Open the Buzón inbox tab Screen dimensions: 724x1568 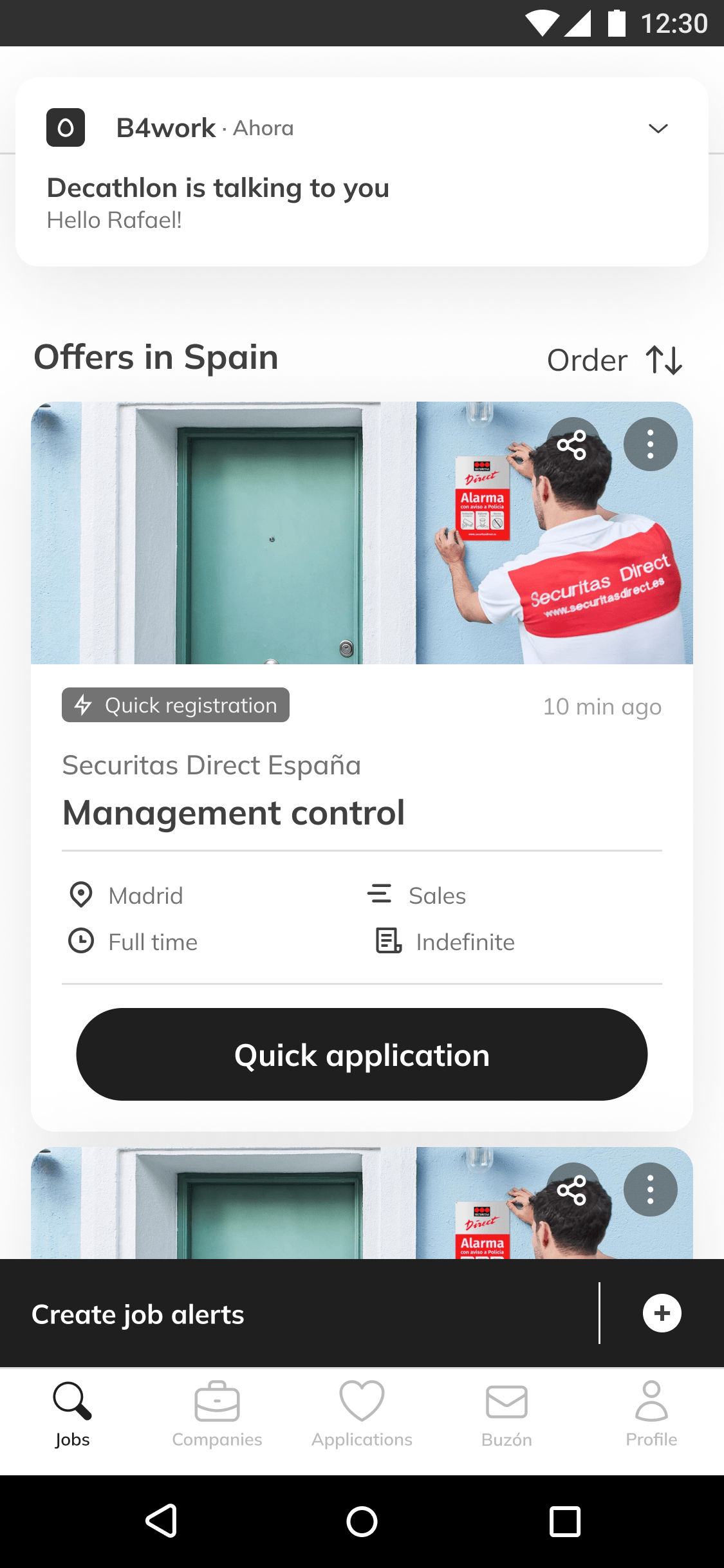coord(506,1414)
